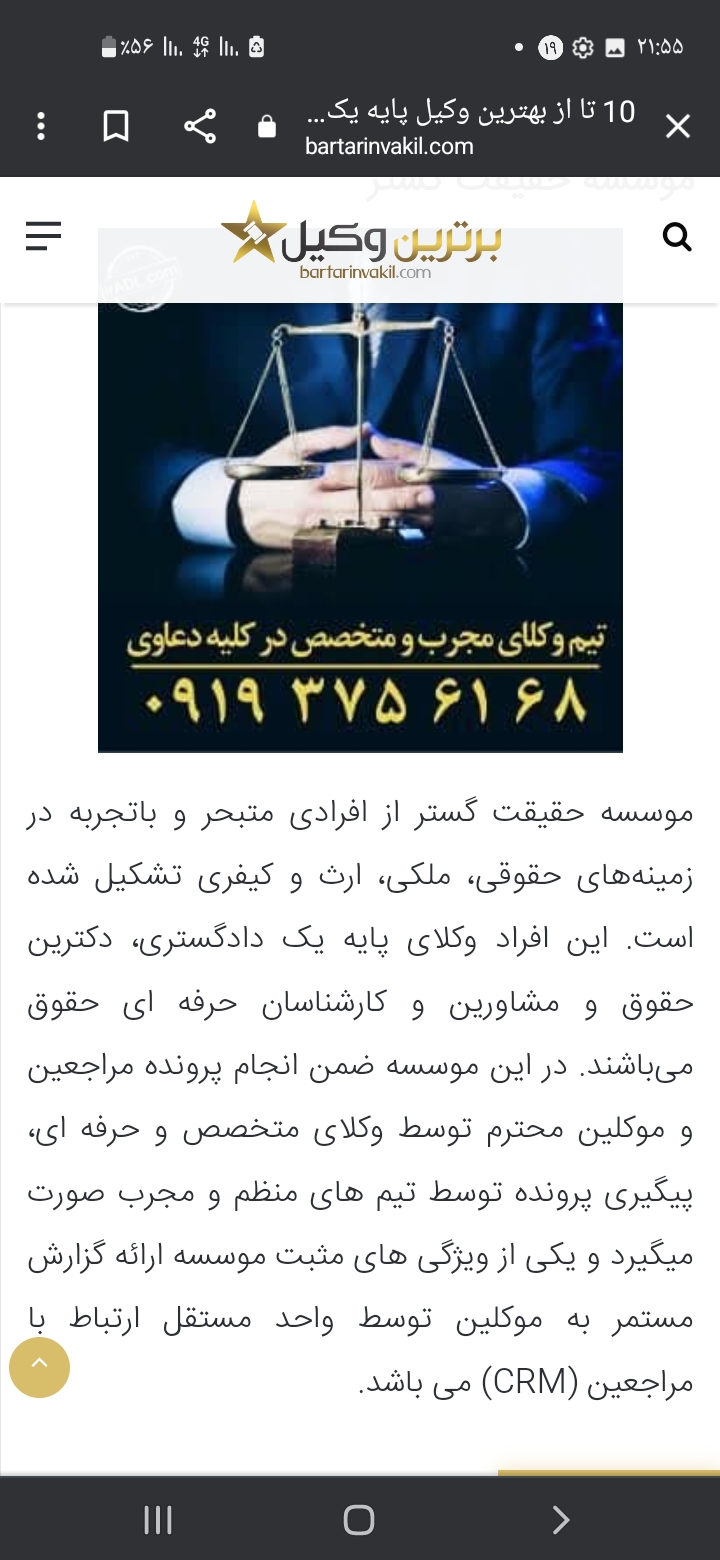Image resolution: width=720 pixels, height=1560 pixels.
Task: Go to the system home screen
Action: pos(359,1520)
